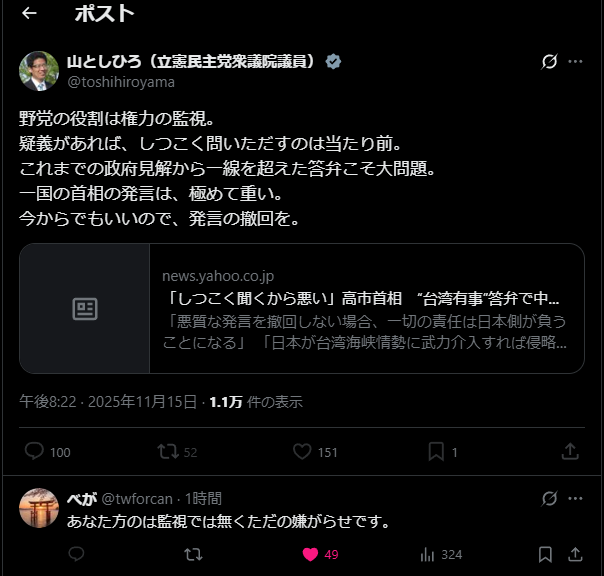604x576 pixels.
Task: Open the news.yahoo.co.jp article card
Action: (x=302, y=308)
